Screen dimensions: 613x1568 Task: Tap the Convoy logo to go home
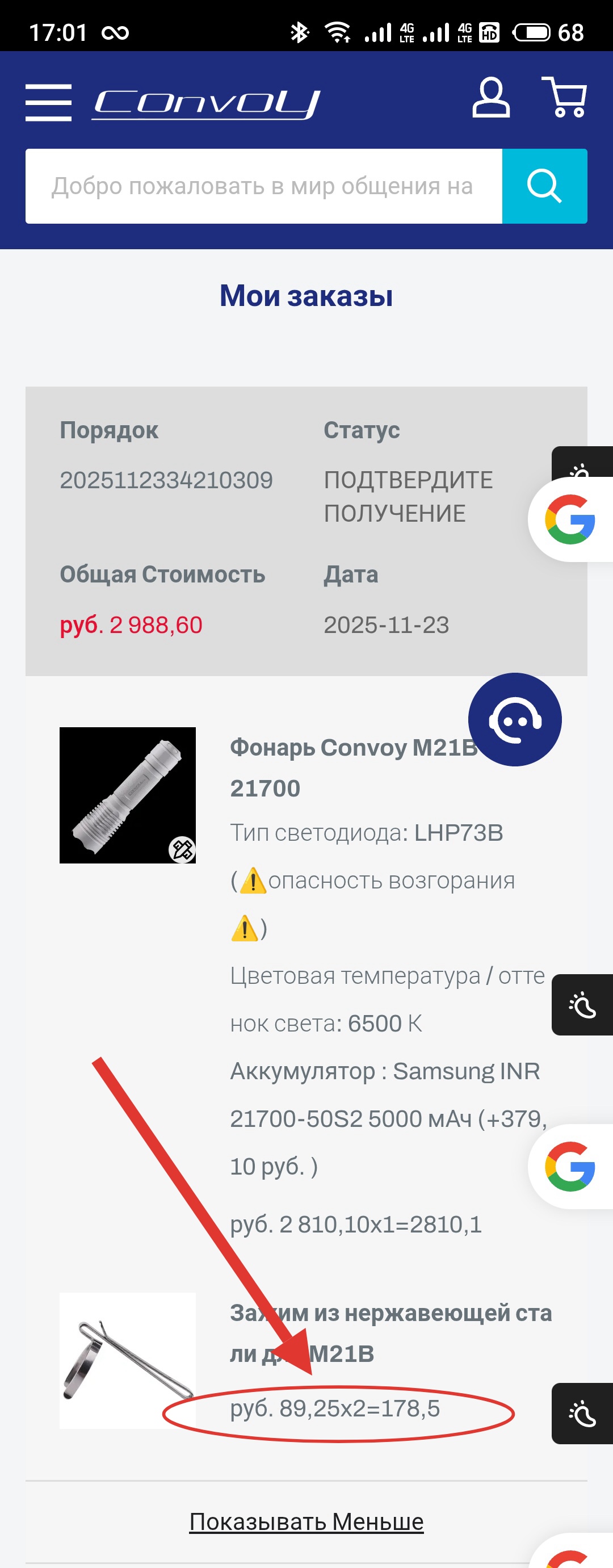tap(206, 103)
